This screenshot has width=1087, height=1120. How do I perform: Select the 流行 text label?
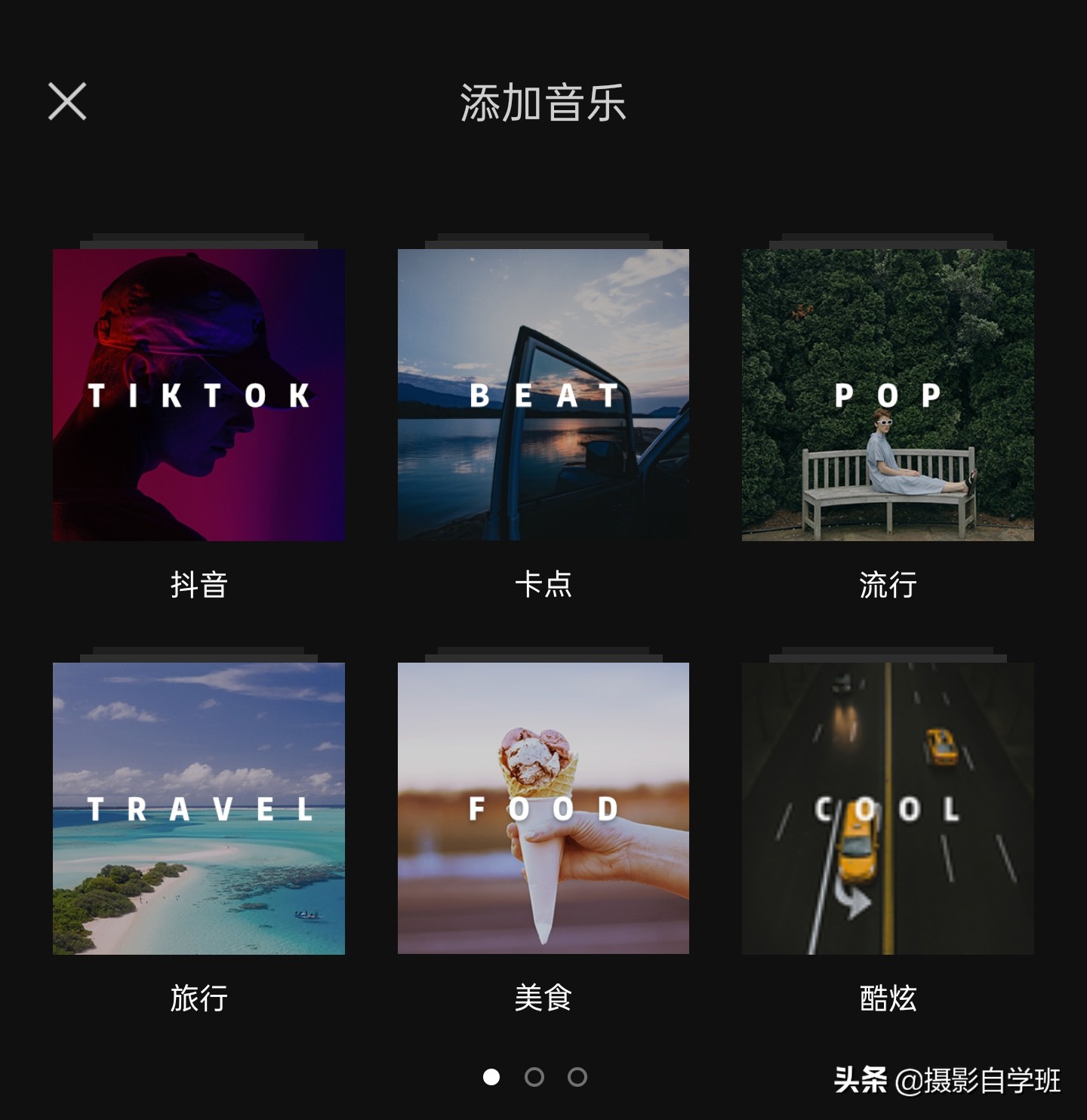(888, 585)
